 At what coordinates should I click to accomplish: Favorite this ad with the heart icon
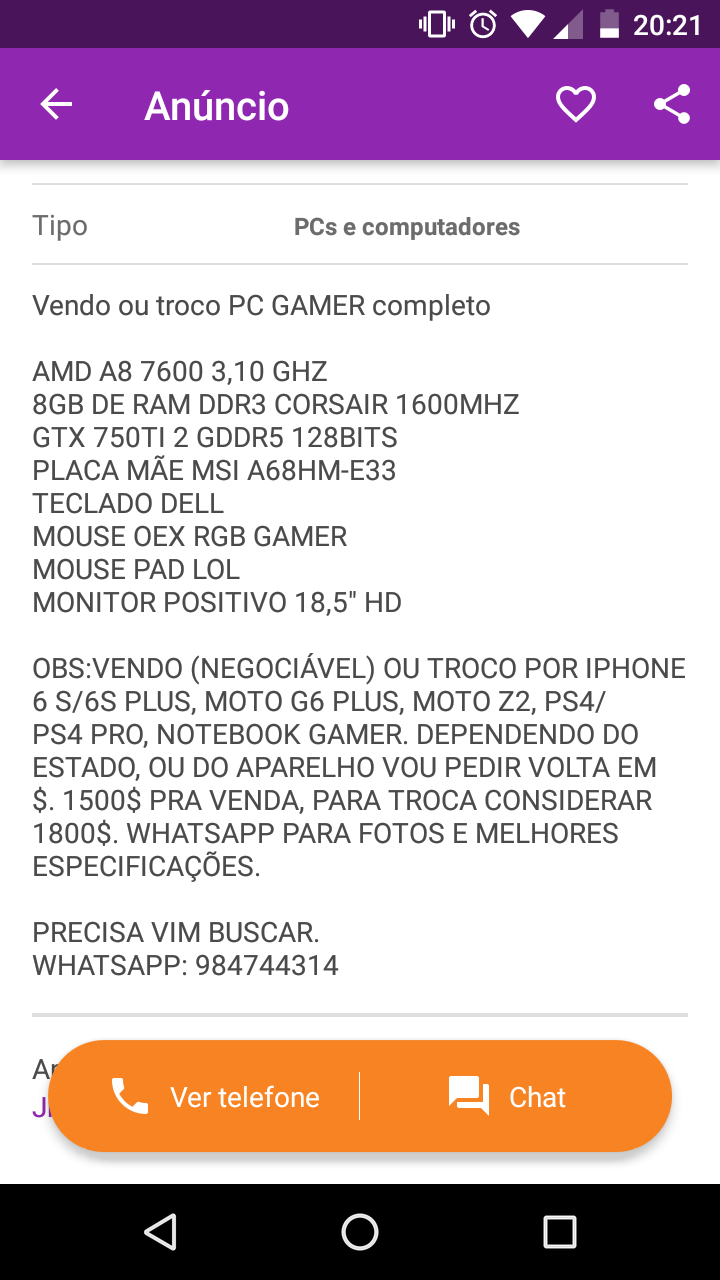pyautogui.click(x=576, y=105)
